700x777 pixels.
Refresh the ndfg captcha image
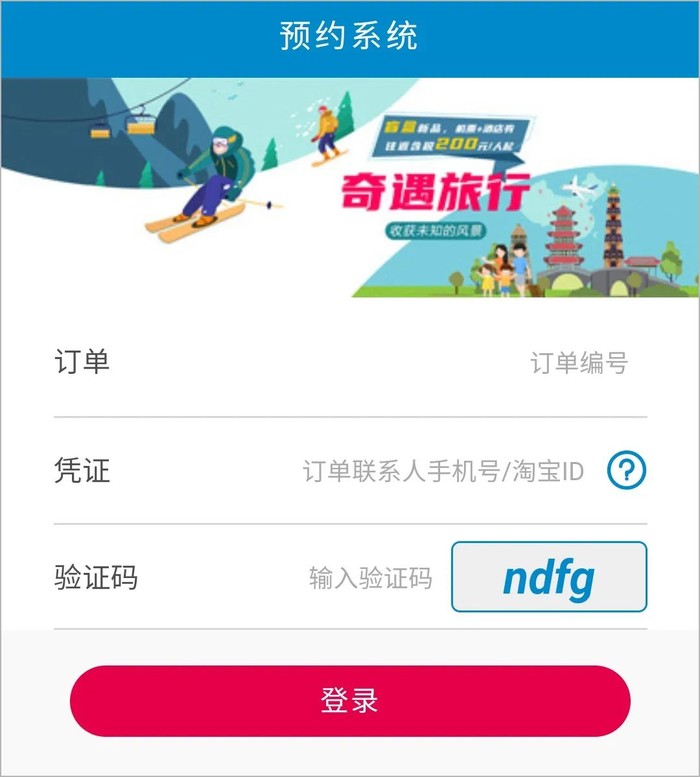pyautogui.click(x=549, y=577)
